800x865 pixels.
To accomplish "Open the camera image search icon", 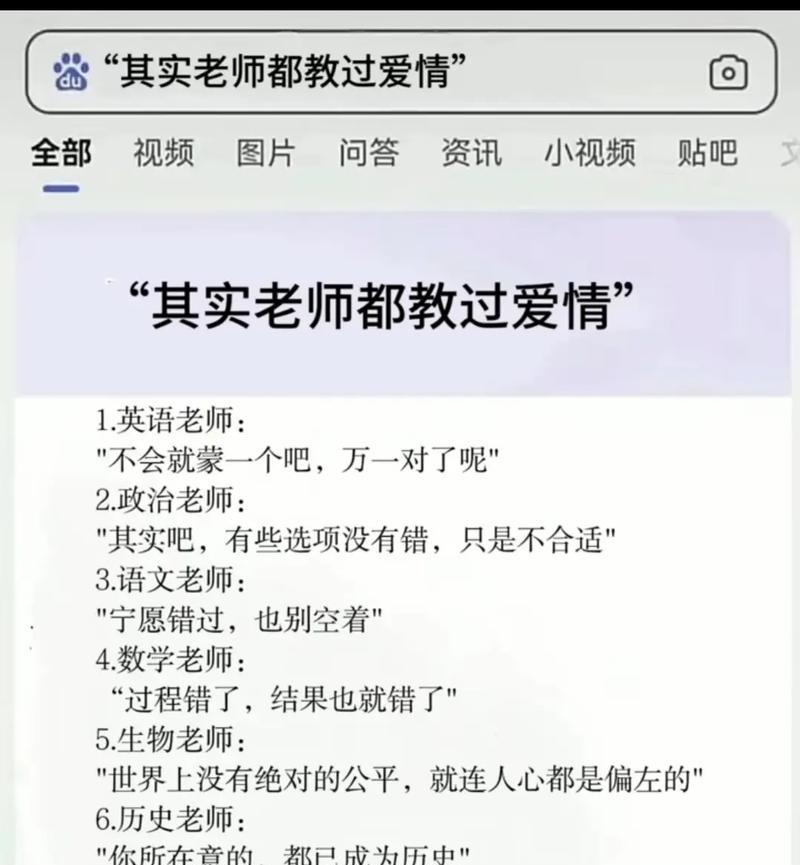I will [x=728, y=73].
